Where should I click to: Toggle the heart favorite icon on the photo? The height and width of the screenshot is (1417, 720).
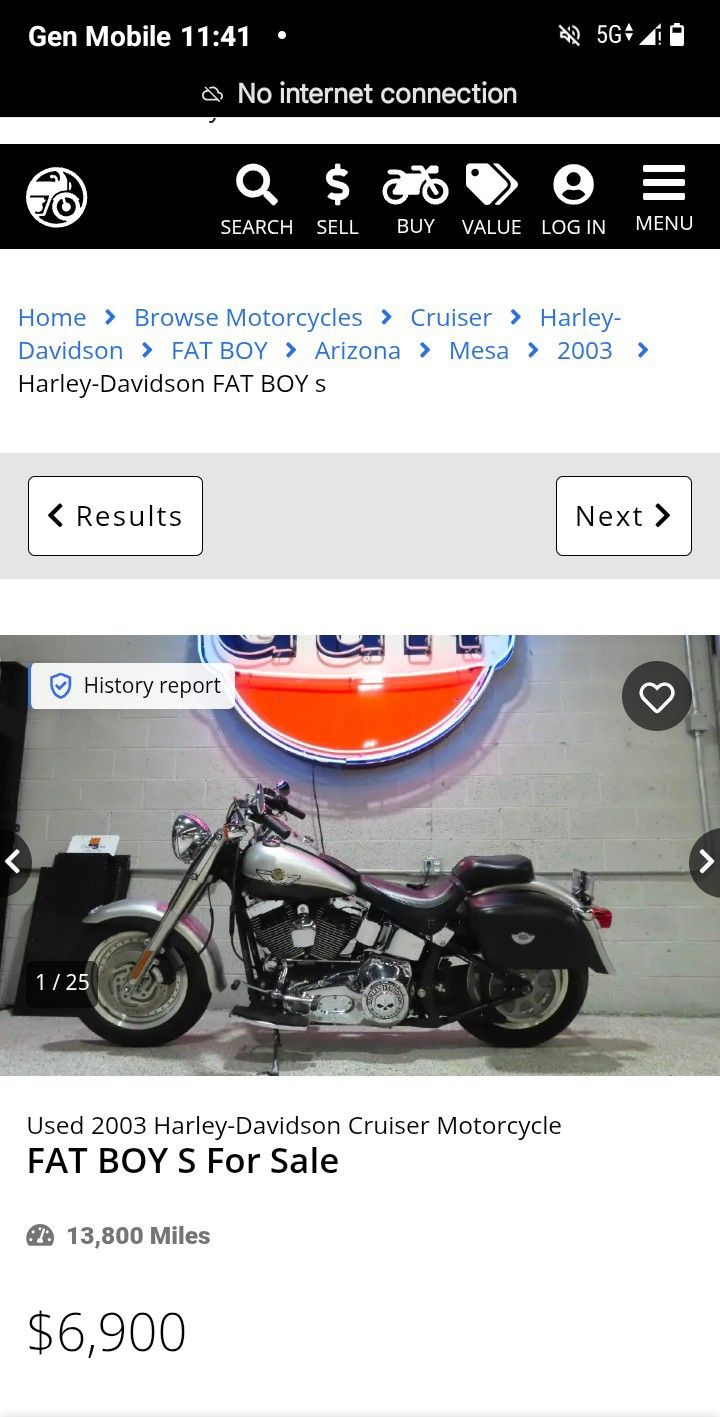point(656,696)
